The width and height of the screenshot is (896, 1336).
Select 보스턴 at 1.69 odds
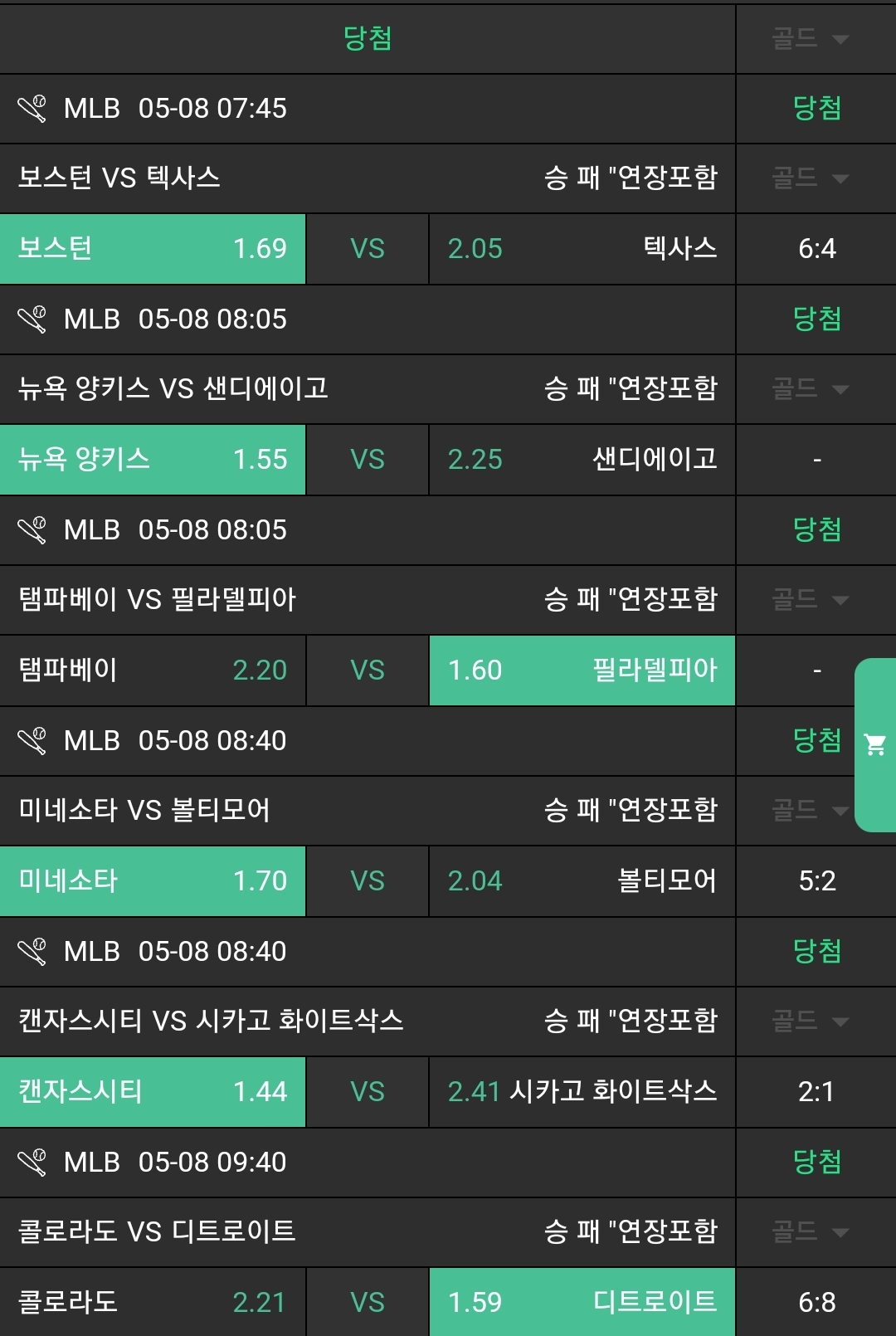click(x=153, y=249)
